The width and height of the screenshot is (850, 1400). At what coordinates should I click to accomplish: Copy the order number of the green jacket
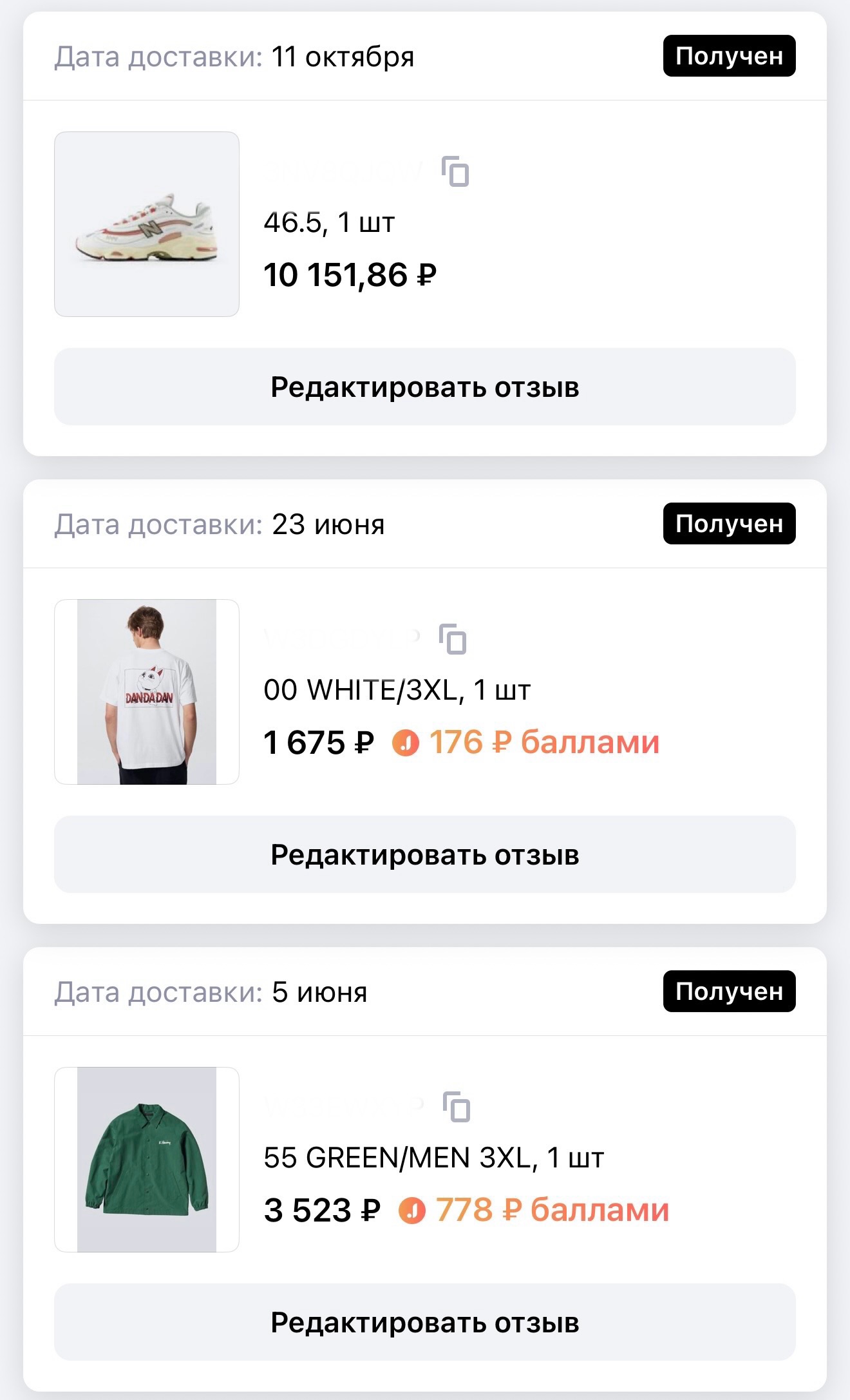(457, 1107)
